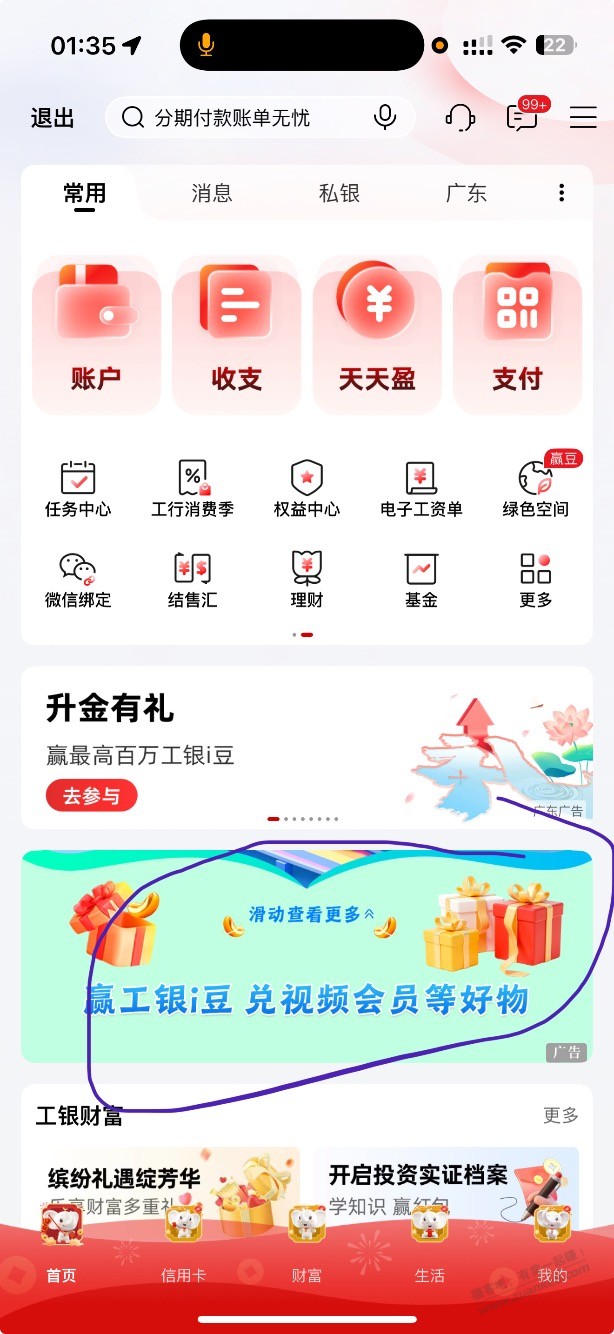This screenshot has width=614, height=1334.
Task: Open 任务中心 task center
Action: [x=78, y=489]
